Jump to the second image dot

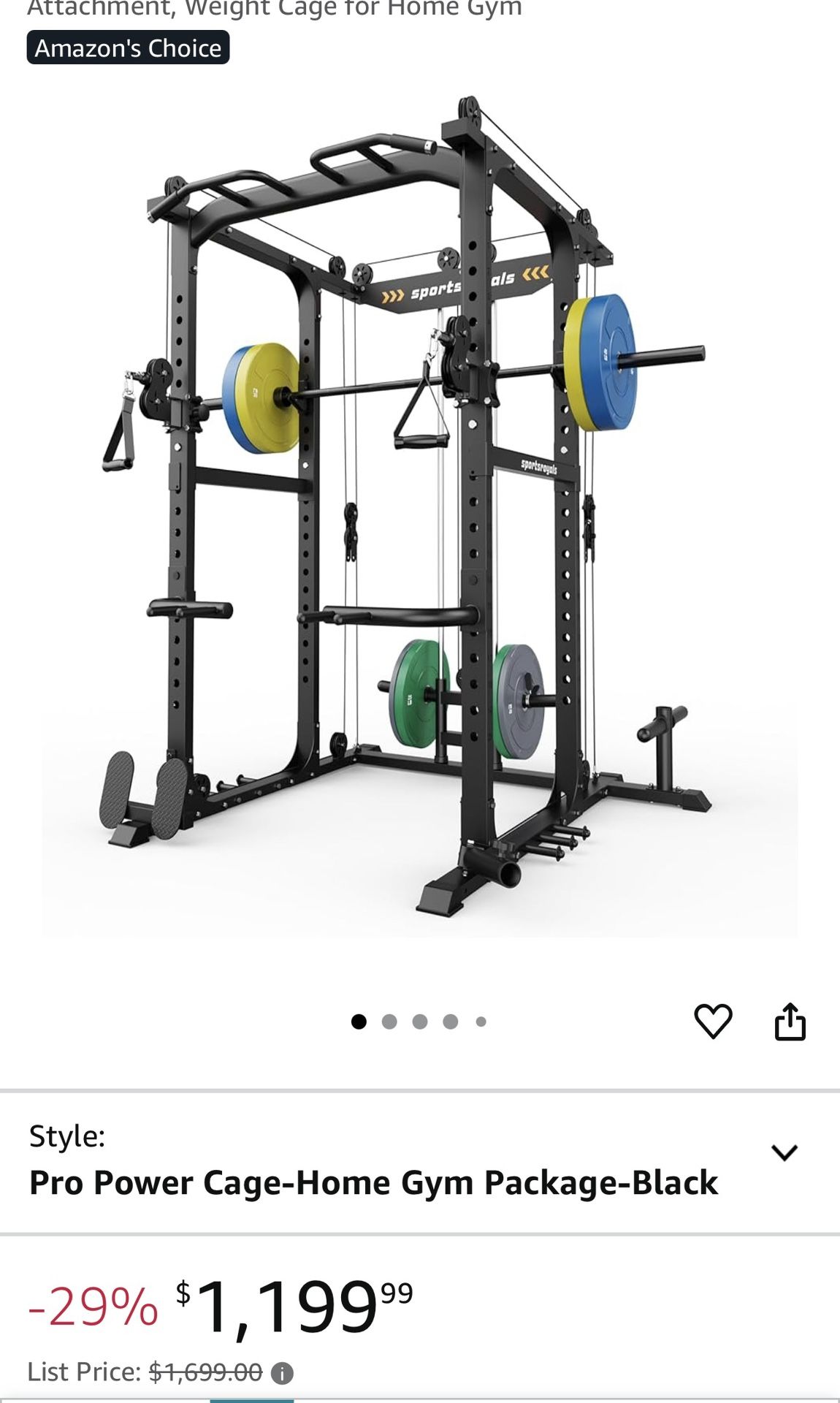pos(389,1022)
